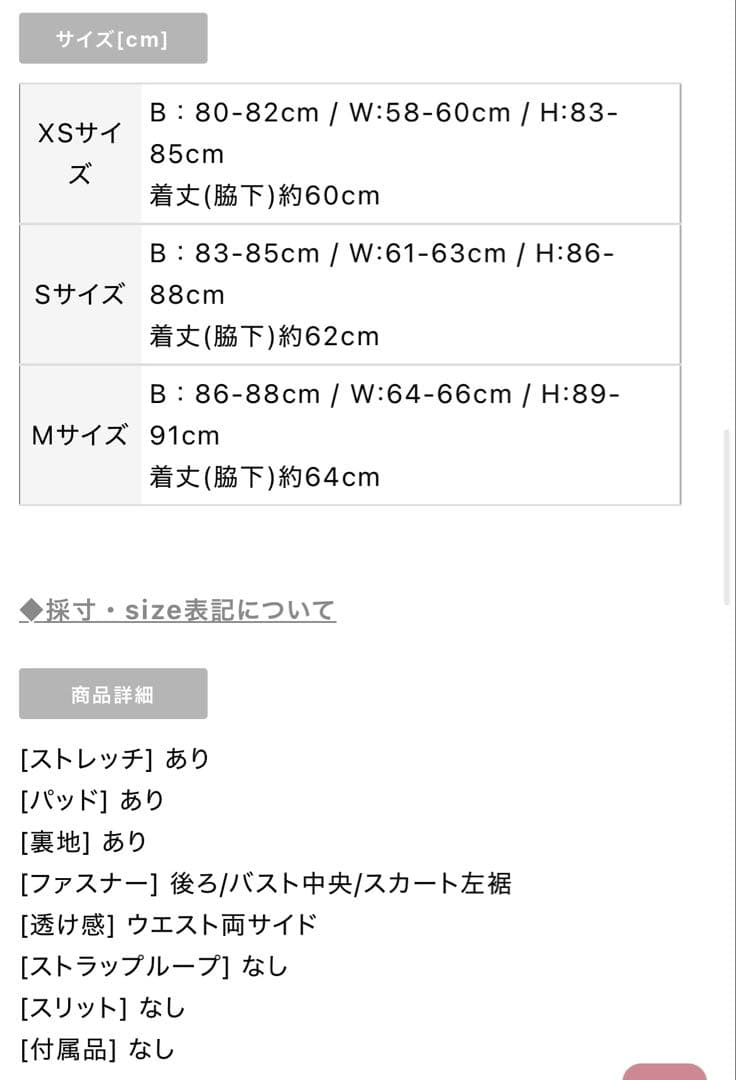Open the 採寸・size表記について link
The width and height of the screenshot is (736, 1080).
pyautogui.click(x=178, y=610)
